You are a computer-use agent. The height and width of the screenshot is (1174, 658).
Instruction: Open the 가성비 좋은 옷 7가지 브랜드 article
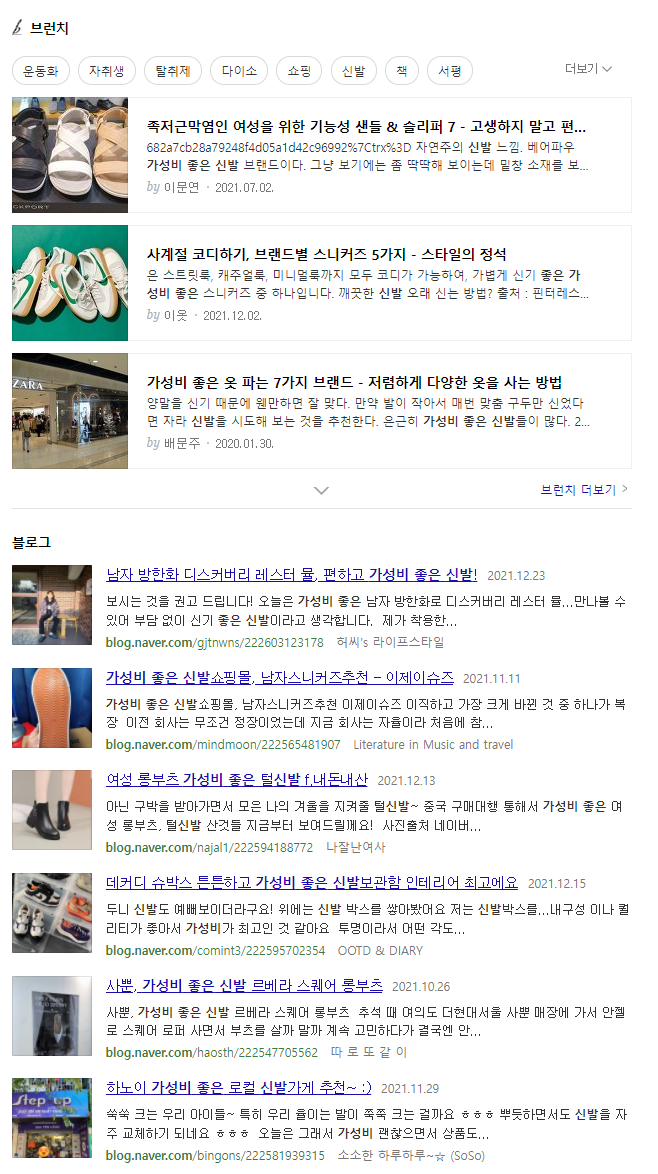click(354, 383)
